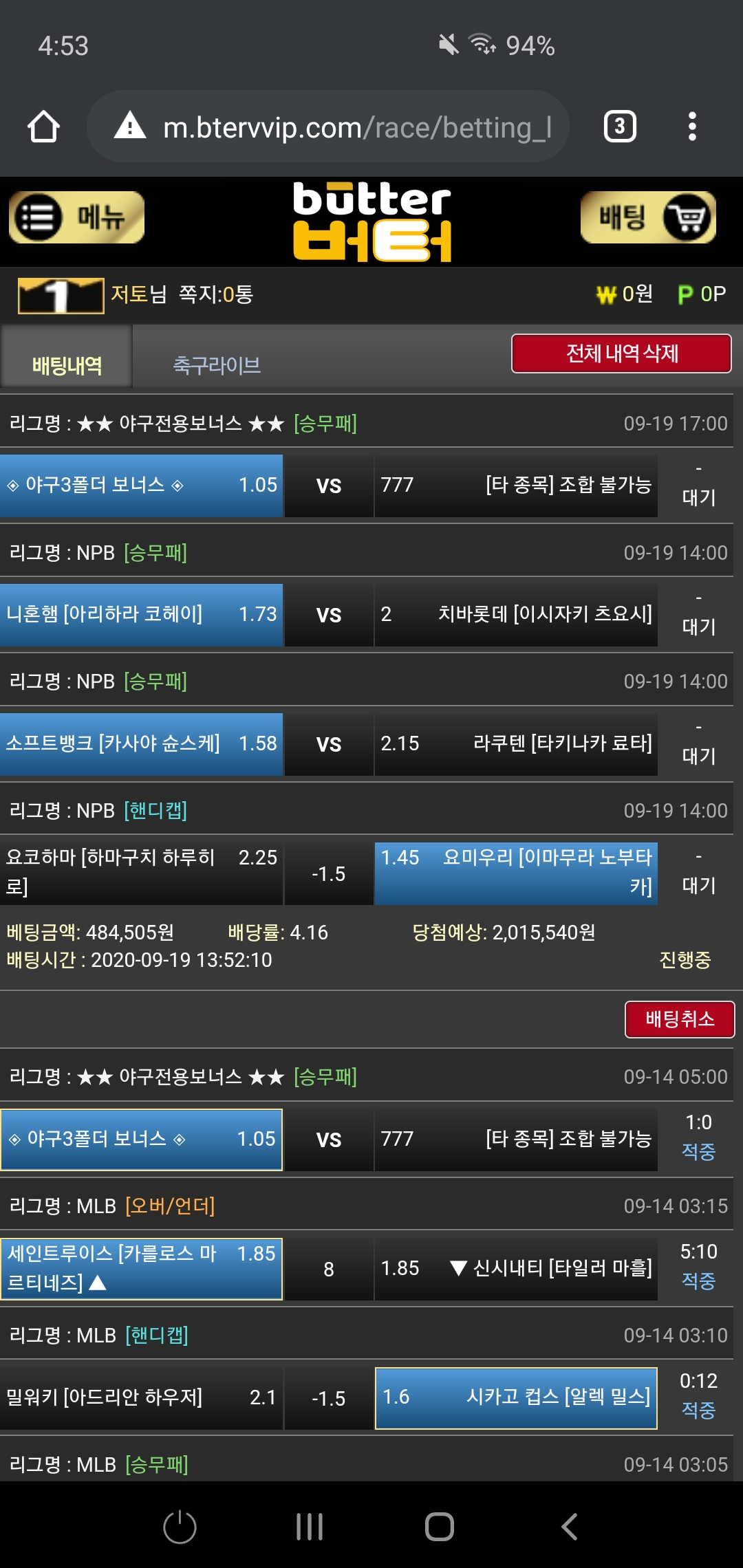Viewport: 743px width, 1568px height.
Task: Go to browser home page
Action: pos(43,127)
